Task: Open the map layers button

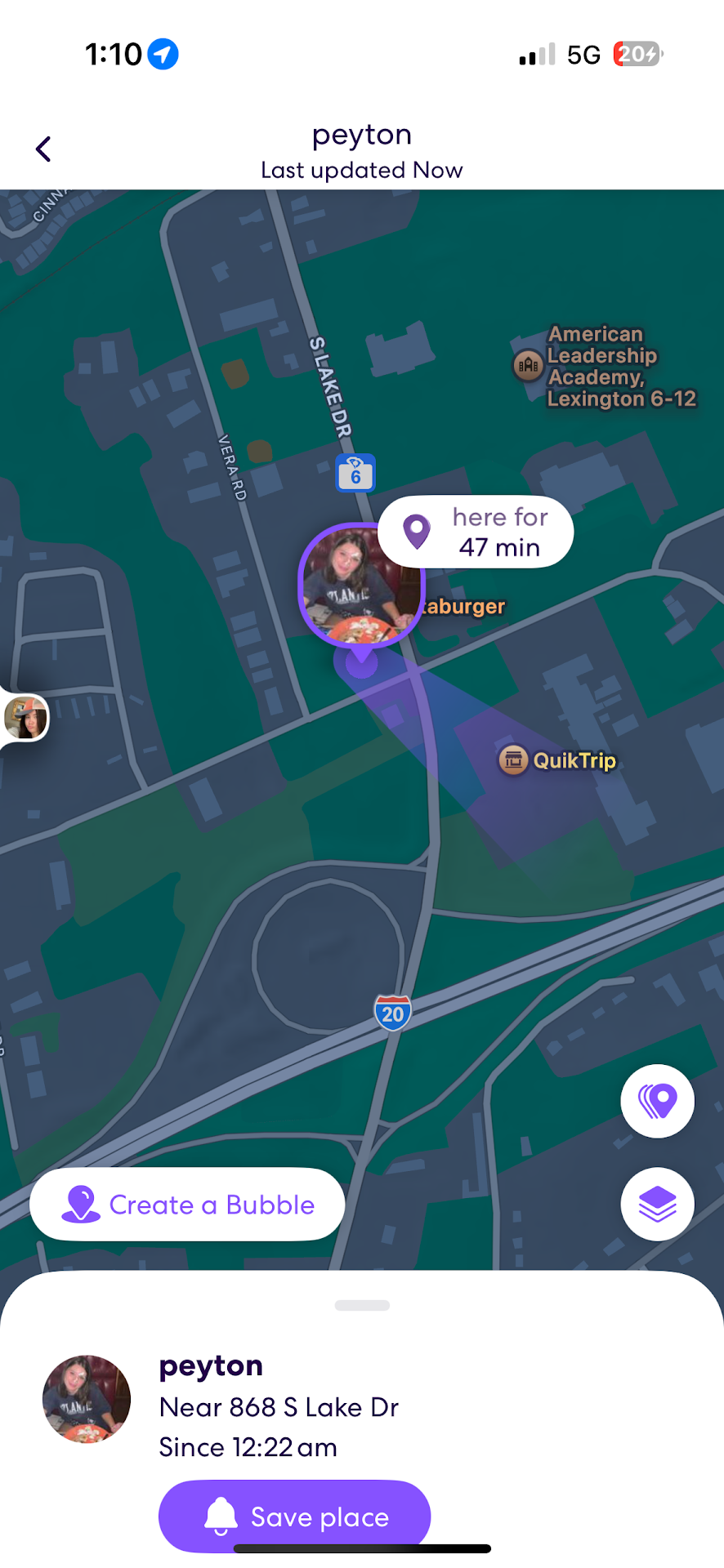Action: [657, 1204]
